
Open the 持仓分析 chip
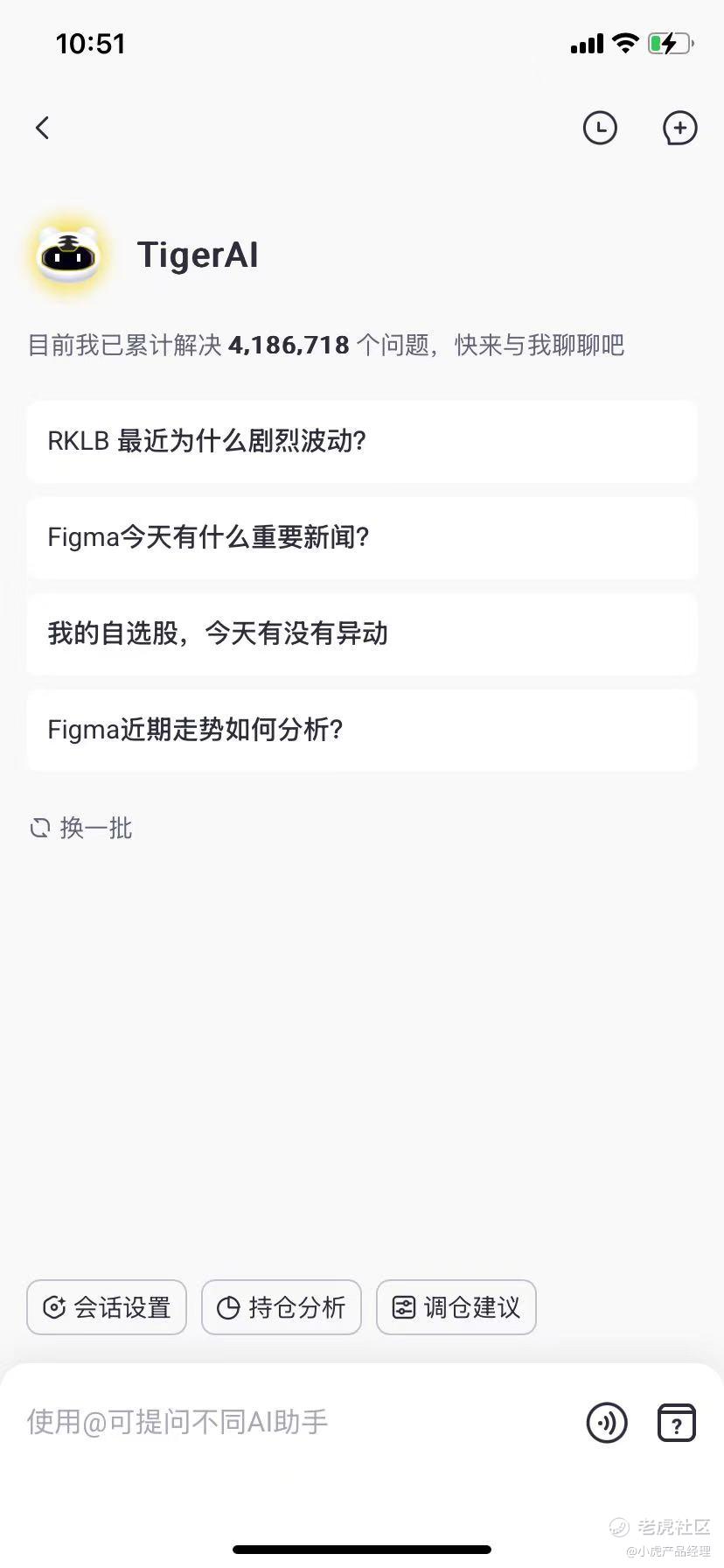[282, 1307]
